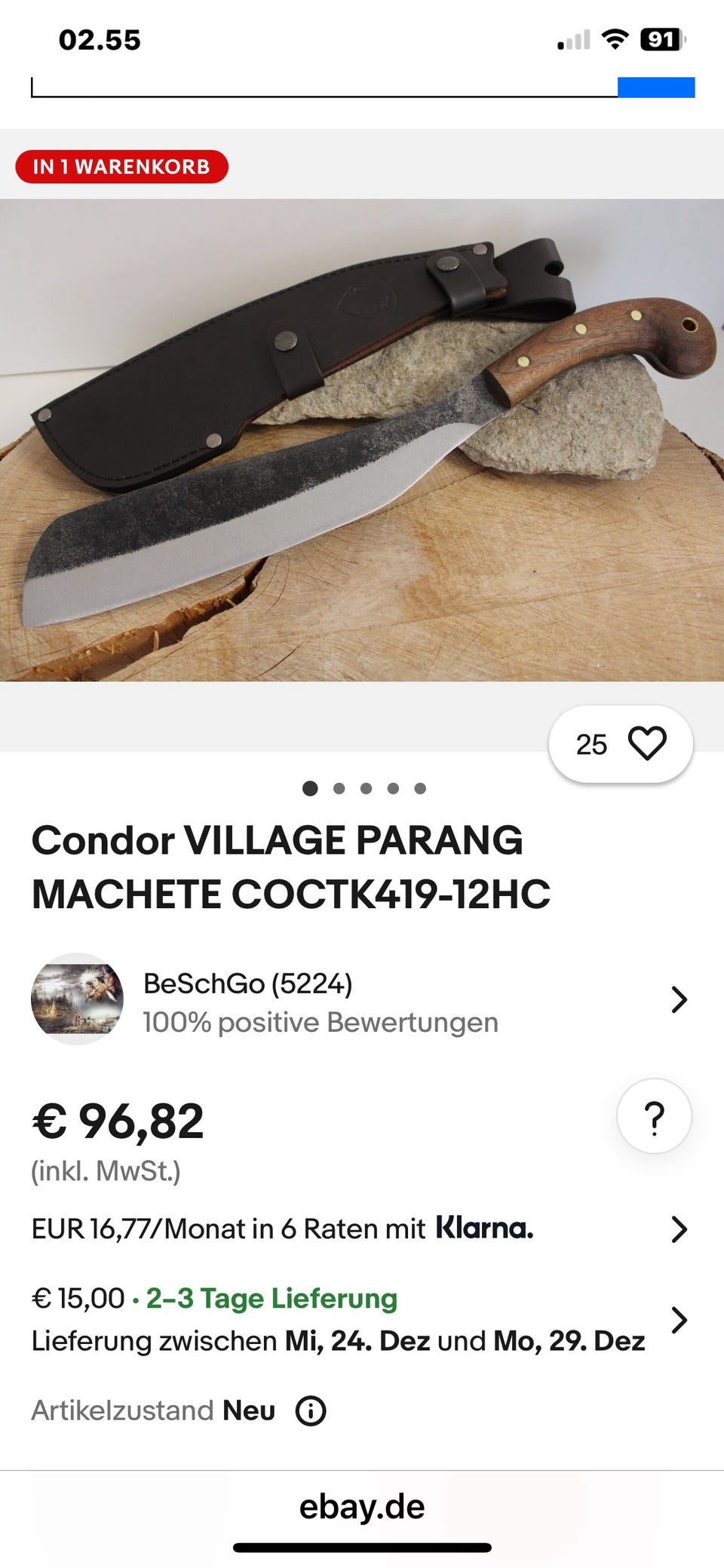Tap the machete product photo
724x1568 pixels.
click(x=362, y=437)
